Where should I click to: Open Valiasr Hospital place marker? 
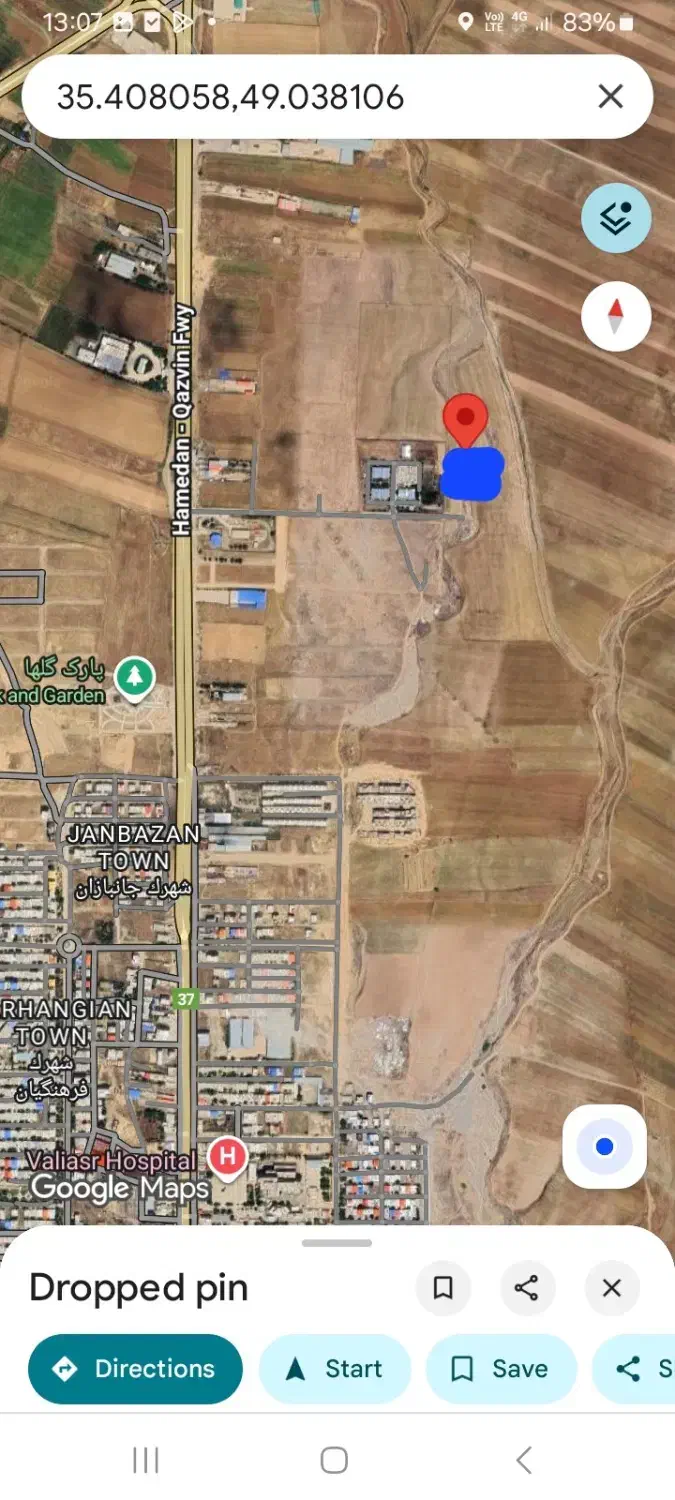click(x=227, y=1157)
